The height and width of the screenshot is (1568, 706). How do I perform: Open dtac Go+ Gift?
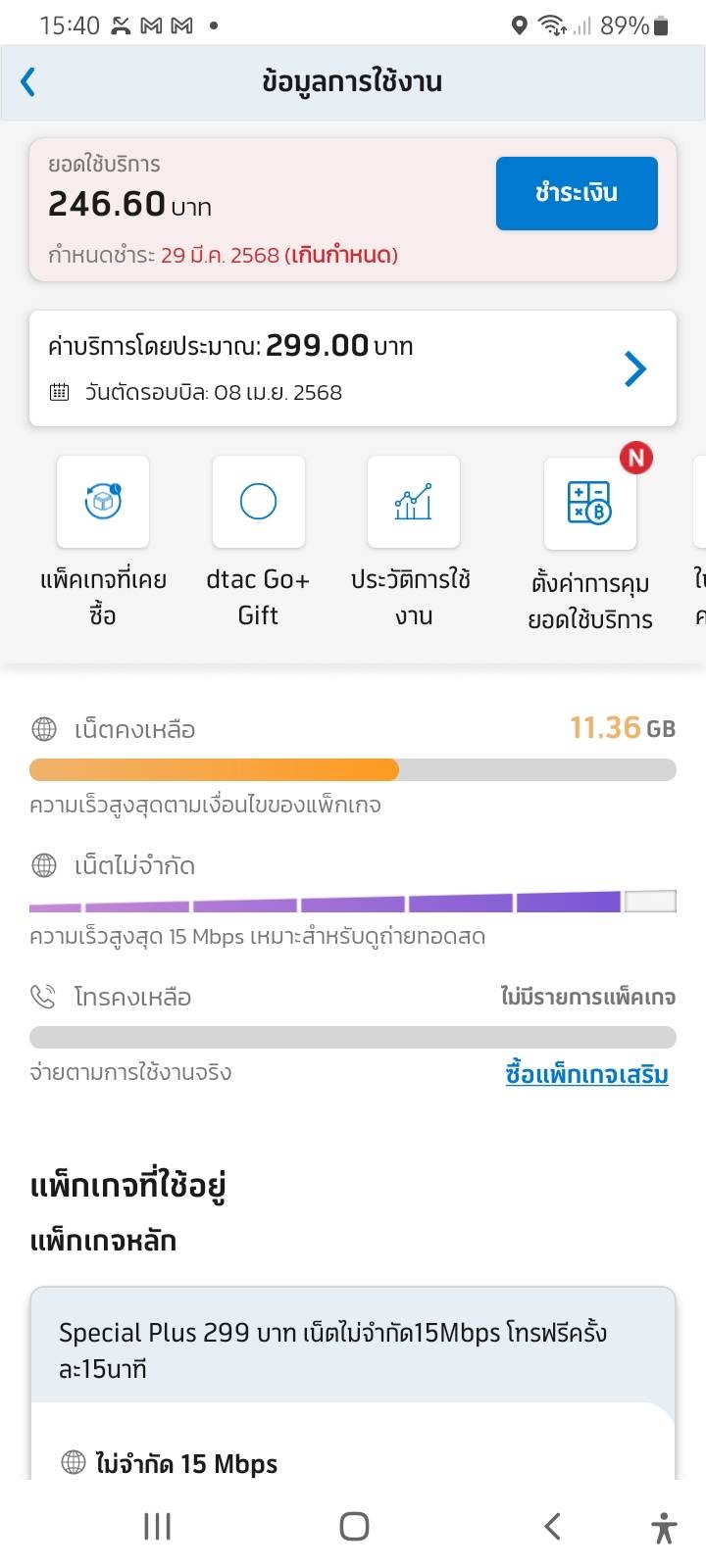point(258,542)
